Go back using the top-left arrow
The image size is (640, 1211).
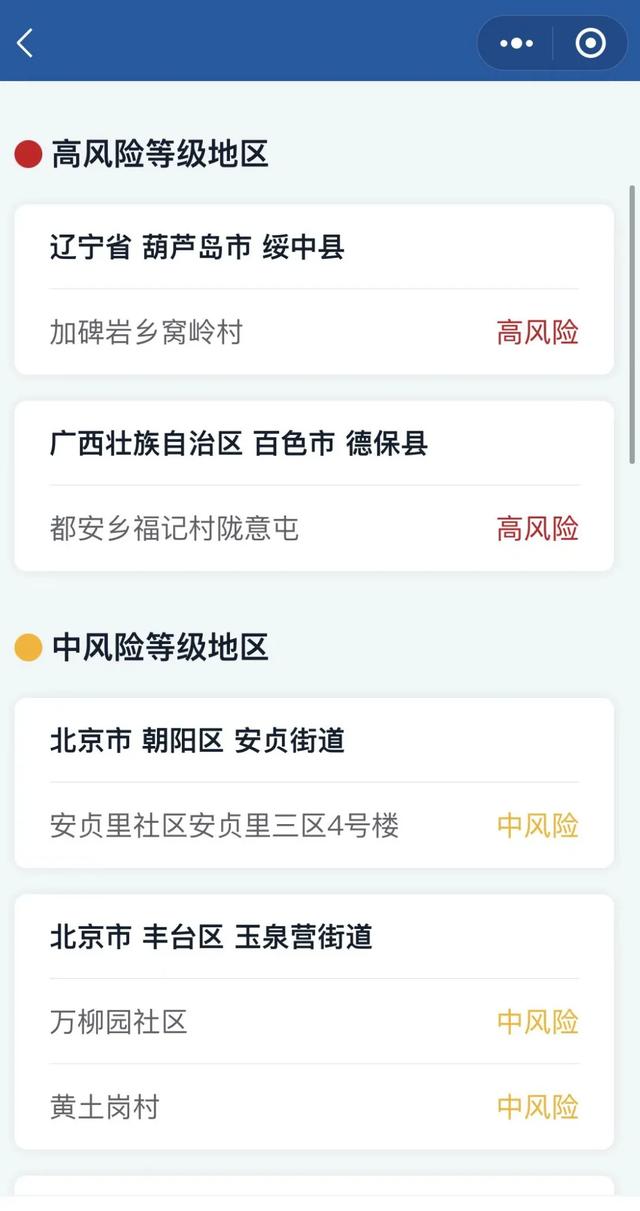(25, 43)
